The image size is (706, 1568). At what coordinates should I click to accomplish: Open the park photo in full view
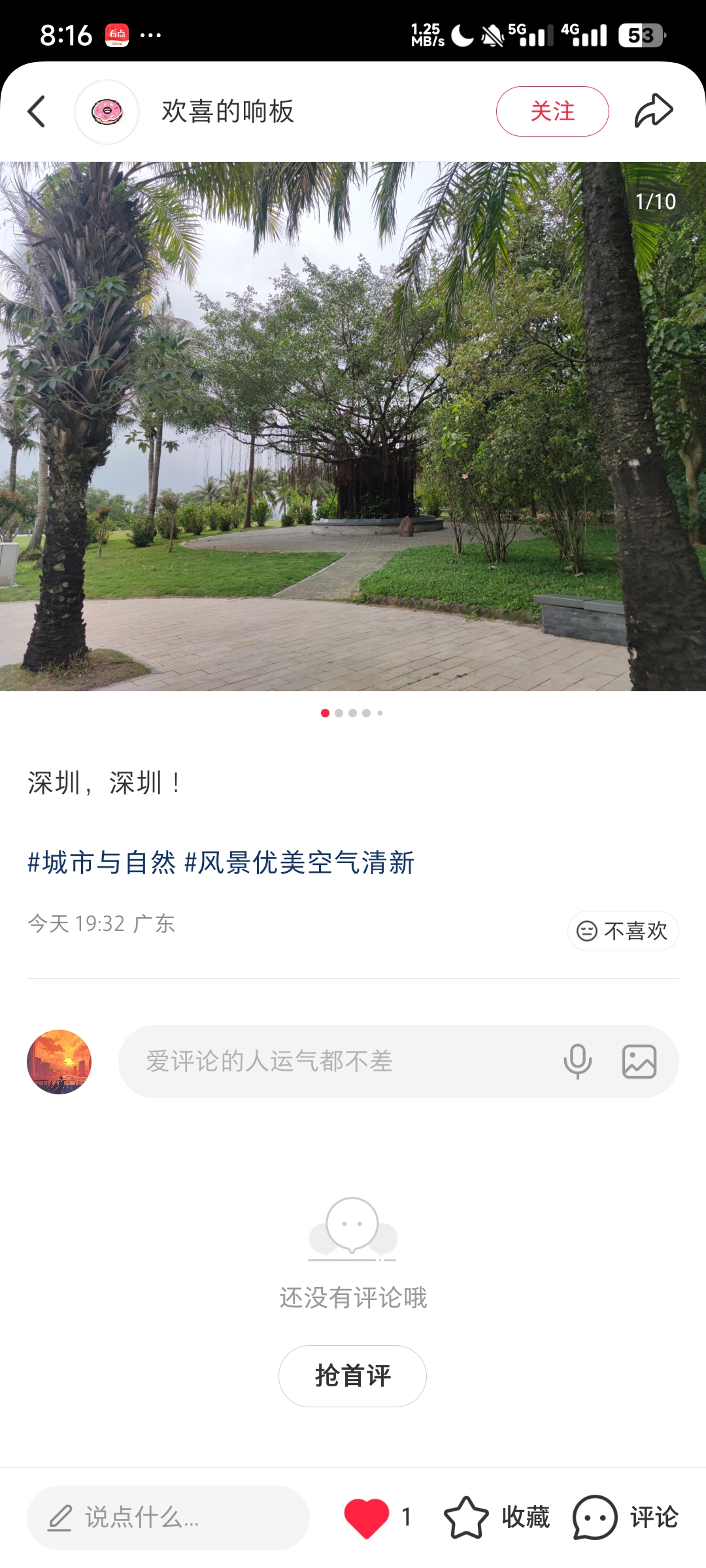[353, 426]
